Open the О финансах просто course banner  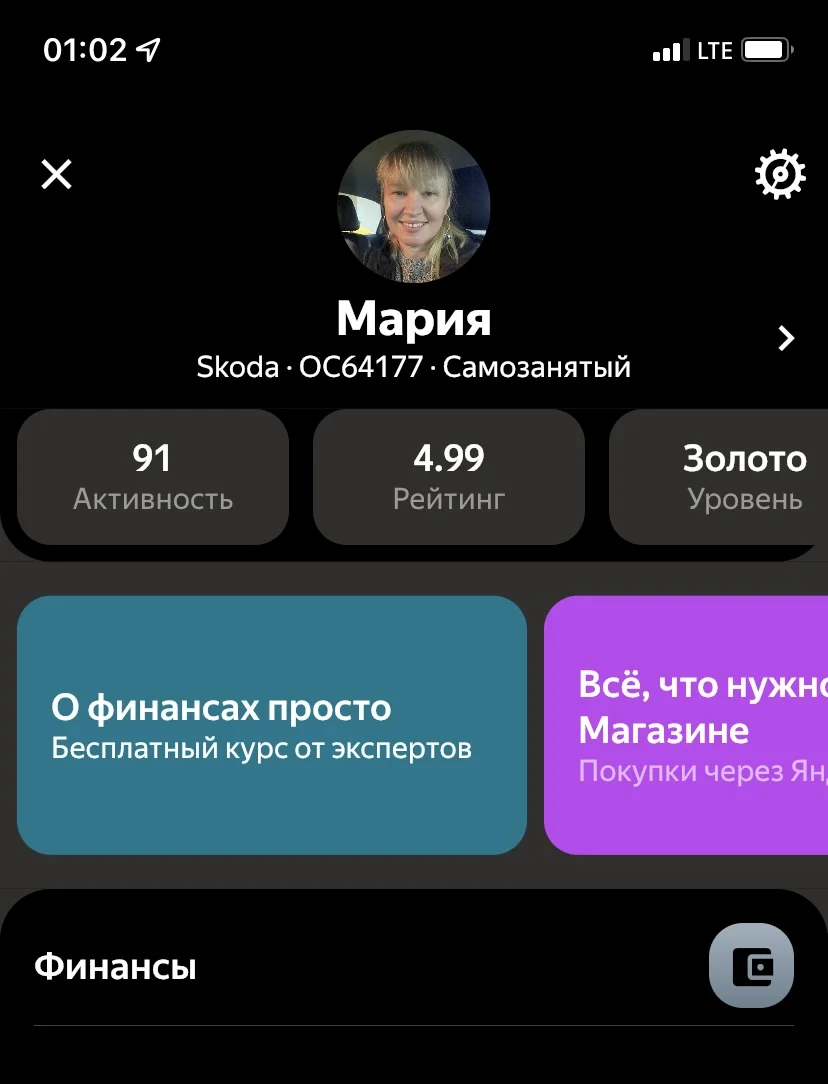pos(272,724)
